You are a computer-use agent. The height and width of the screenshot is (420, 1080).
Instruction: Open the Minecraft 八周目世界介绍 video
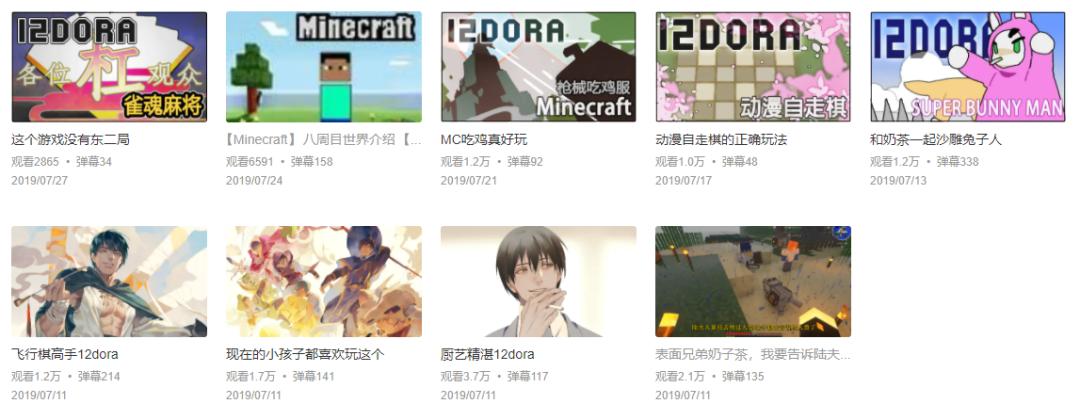(x=323, y=67)
